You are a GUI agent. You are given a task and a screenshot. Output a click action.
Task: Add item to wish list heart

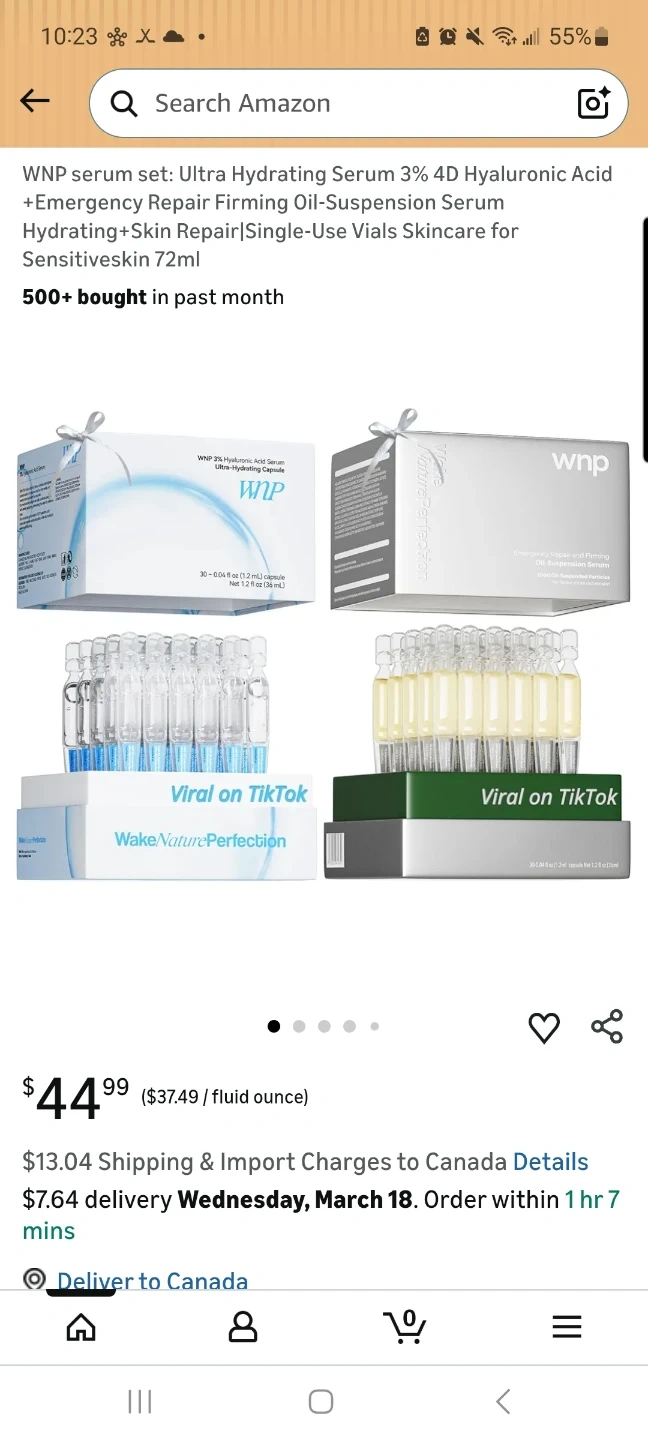pos(544,1027)
